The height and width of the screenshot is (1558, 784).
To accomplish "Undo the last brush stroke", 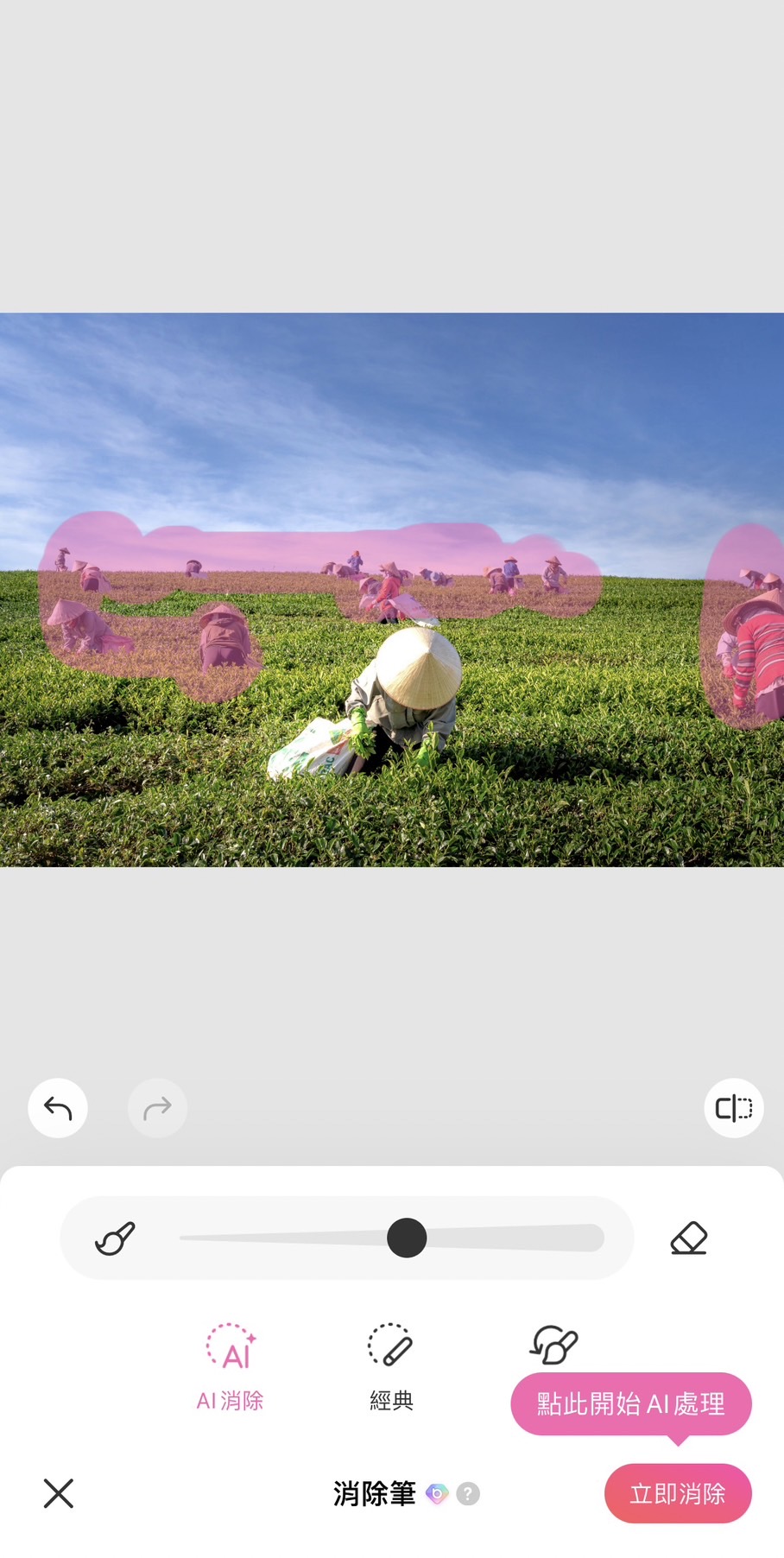I will (58, 1108).
